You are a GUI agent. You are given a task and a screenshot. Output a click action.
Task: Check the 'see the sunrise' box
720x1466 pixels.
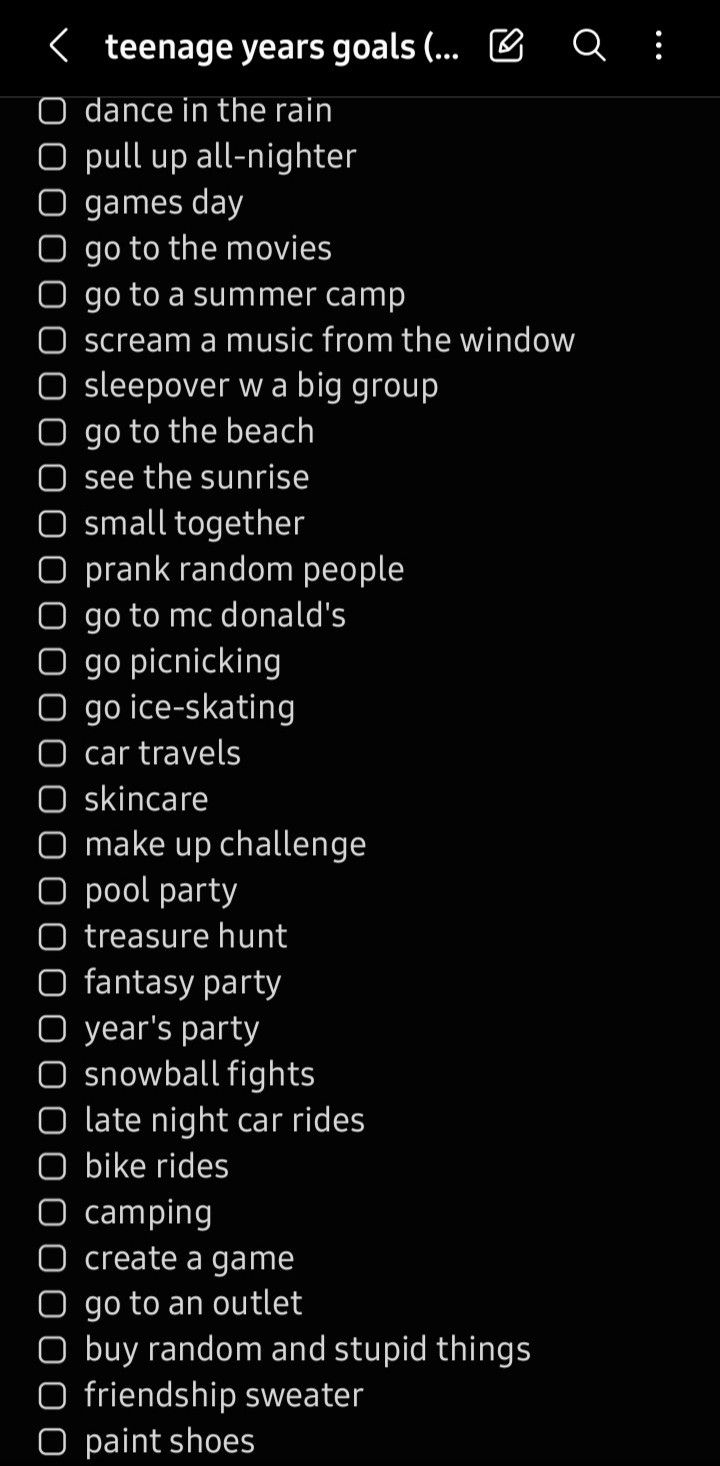click(x=52, y=478)
